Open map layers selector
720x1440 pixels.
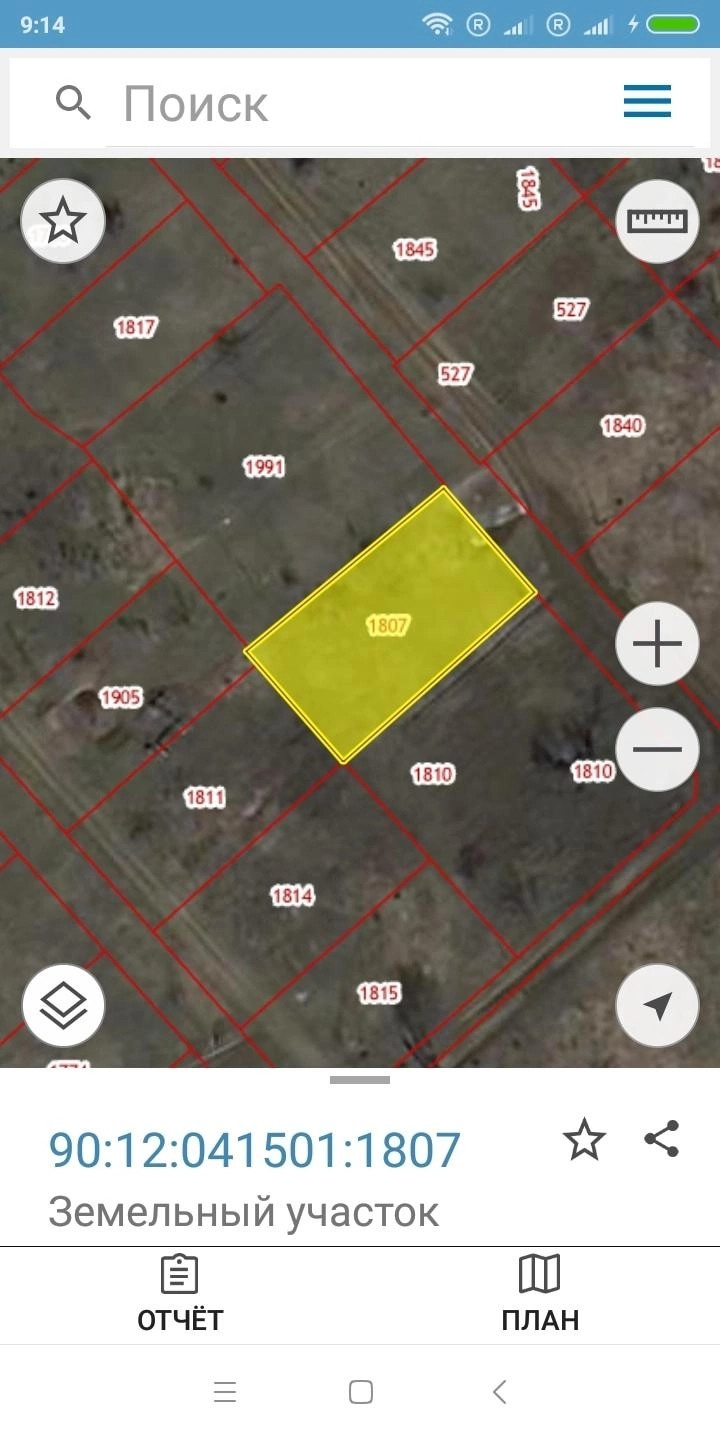[63, 1005]
